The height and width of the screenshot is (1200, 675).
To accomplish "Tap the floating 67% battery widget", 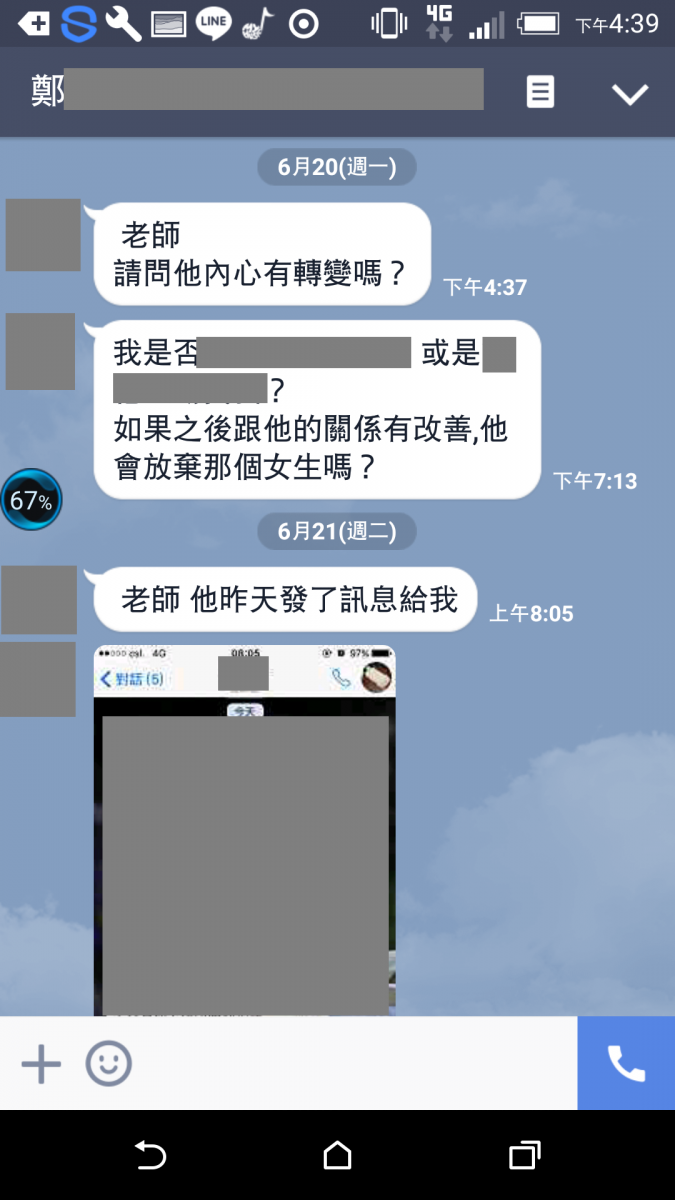I will pyautogui.click(x=31, y=499).
